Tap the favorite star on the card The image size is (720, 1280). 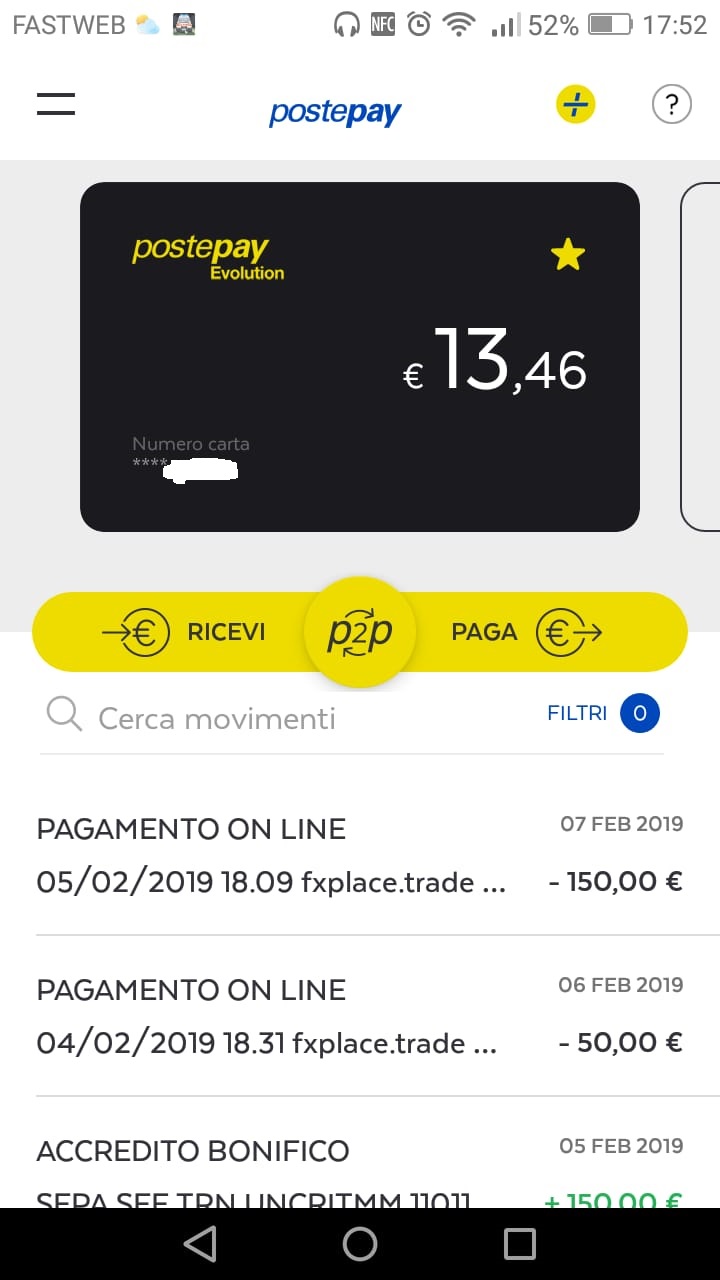(567, 255)
